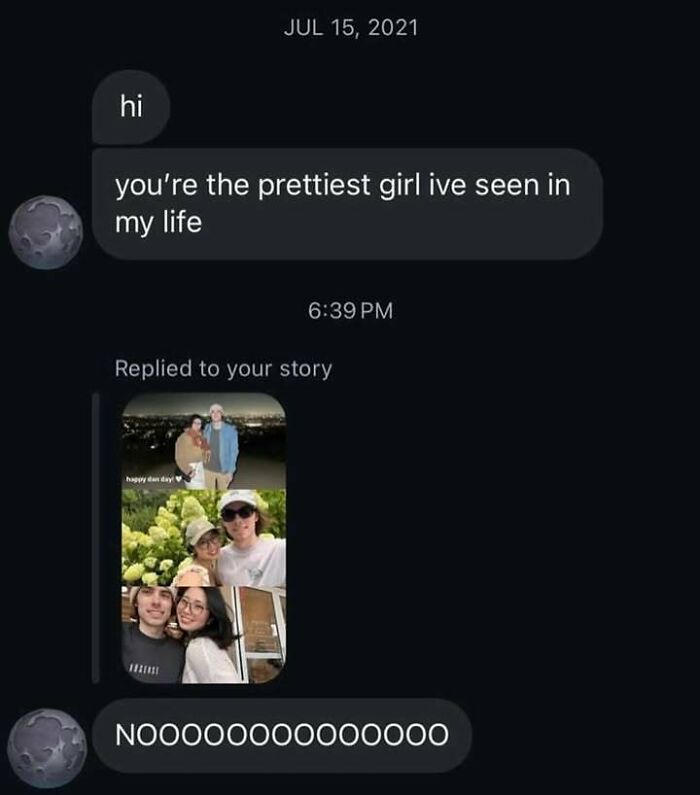Open sender's moon avatar beside the NOOOOOOOOOOOOOO message
Screen dimensions: 700x795
(x=47, y=747)
